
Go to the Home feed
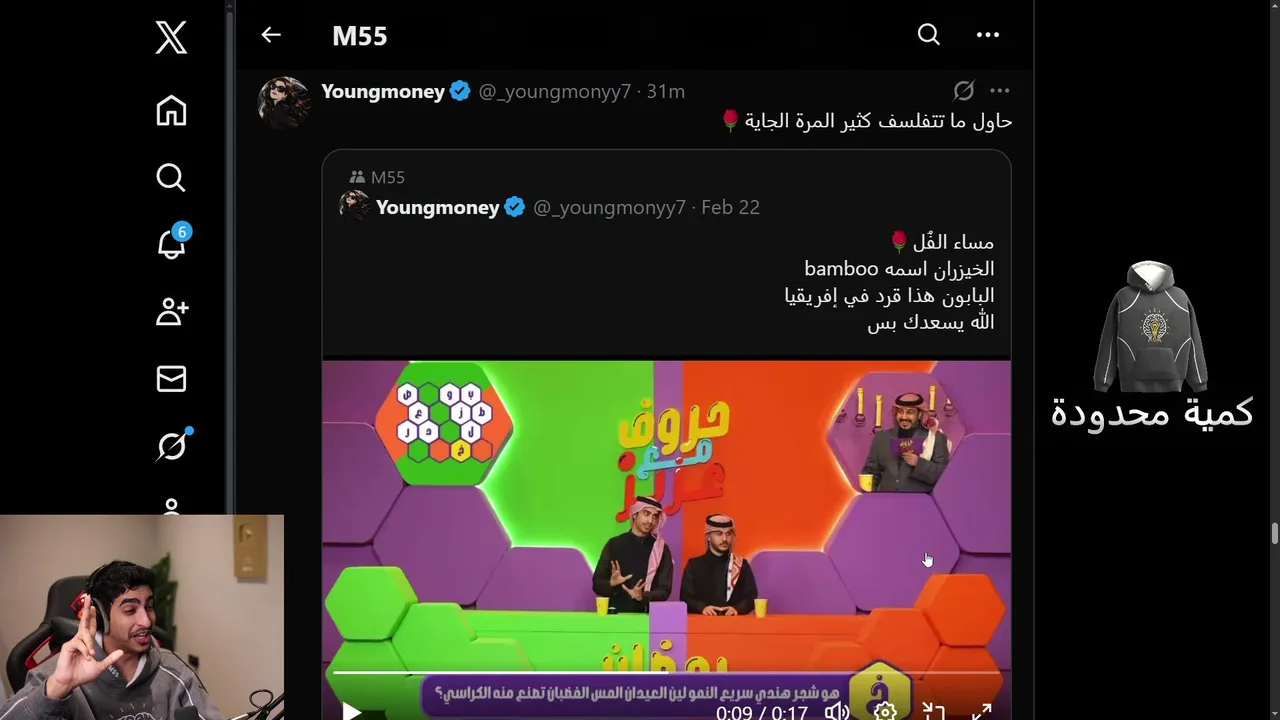pyautogui.click(x=171, y=110)
